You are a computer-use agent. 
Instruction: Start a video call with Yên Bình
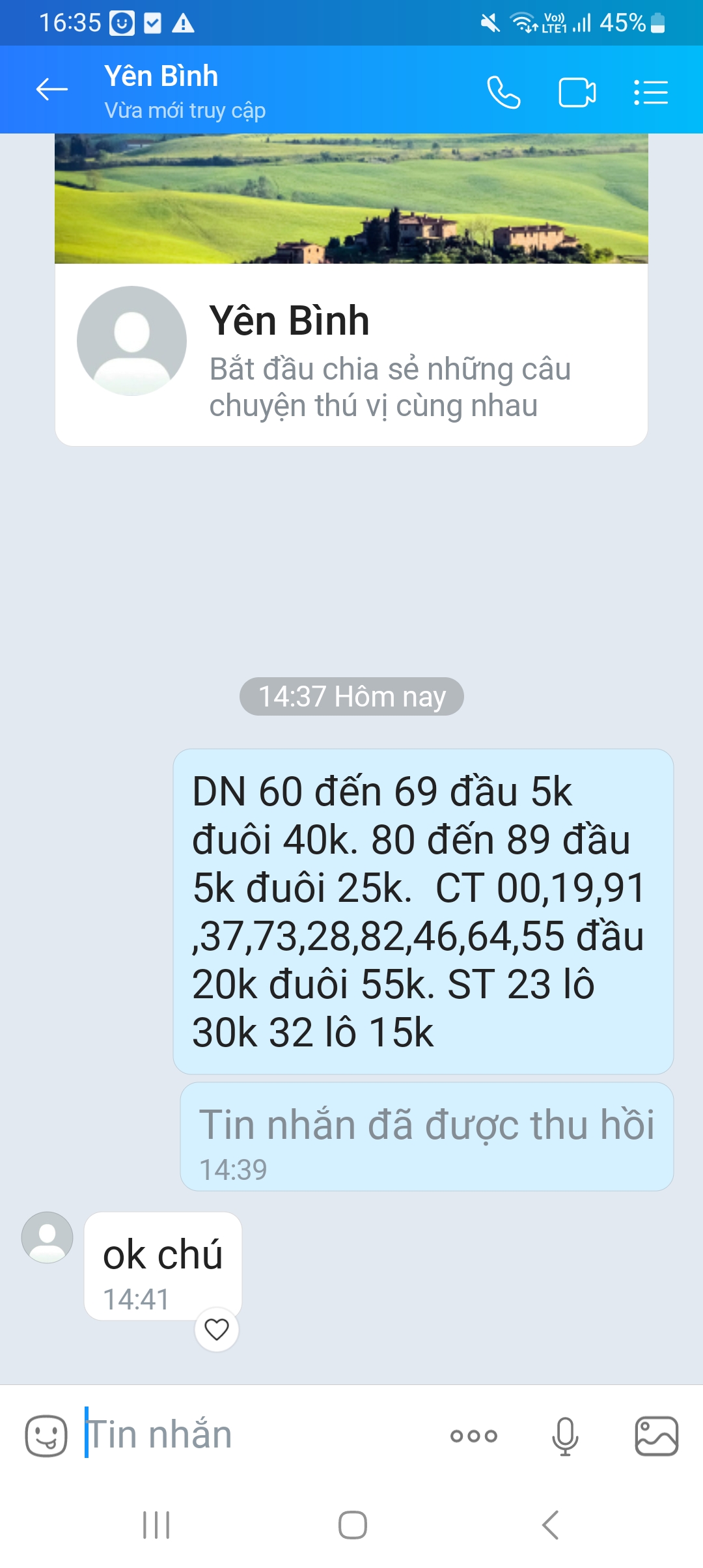click(577, 92)
